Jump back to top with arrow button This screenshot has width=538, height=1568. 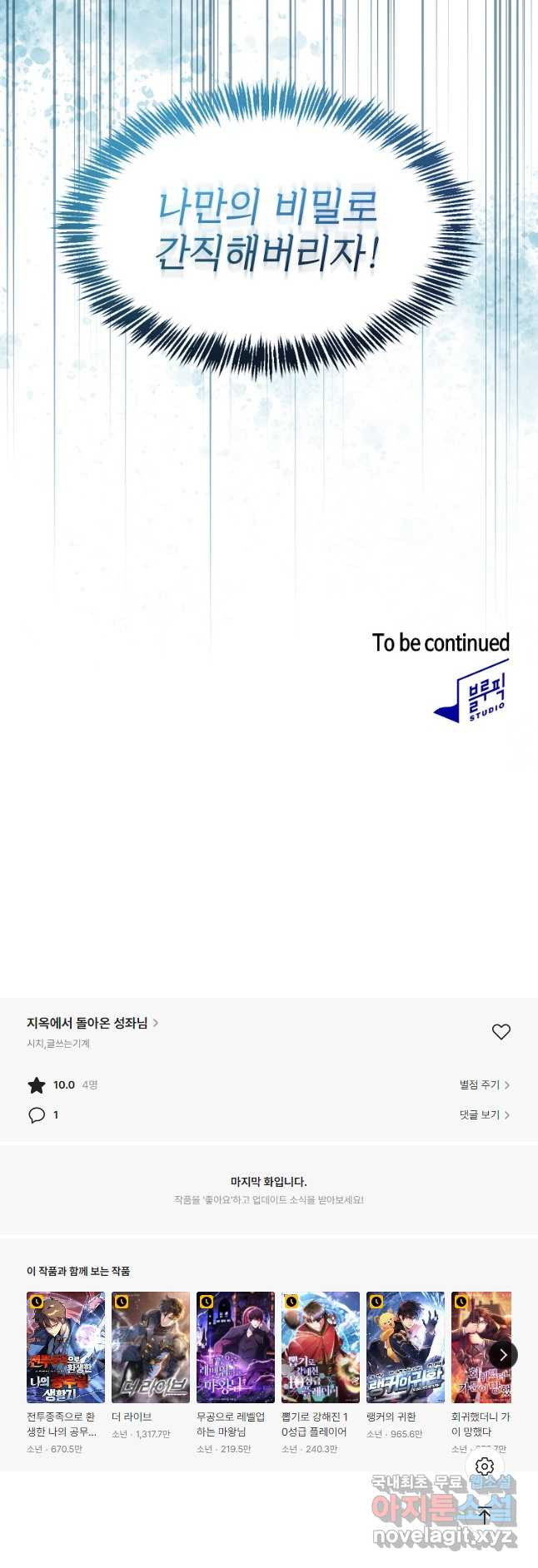[x=485, y=1515]
